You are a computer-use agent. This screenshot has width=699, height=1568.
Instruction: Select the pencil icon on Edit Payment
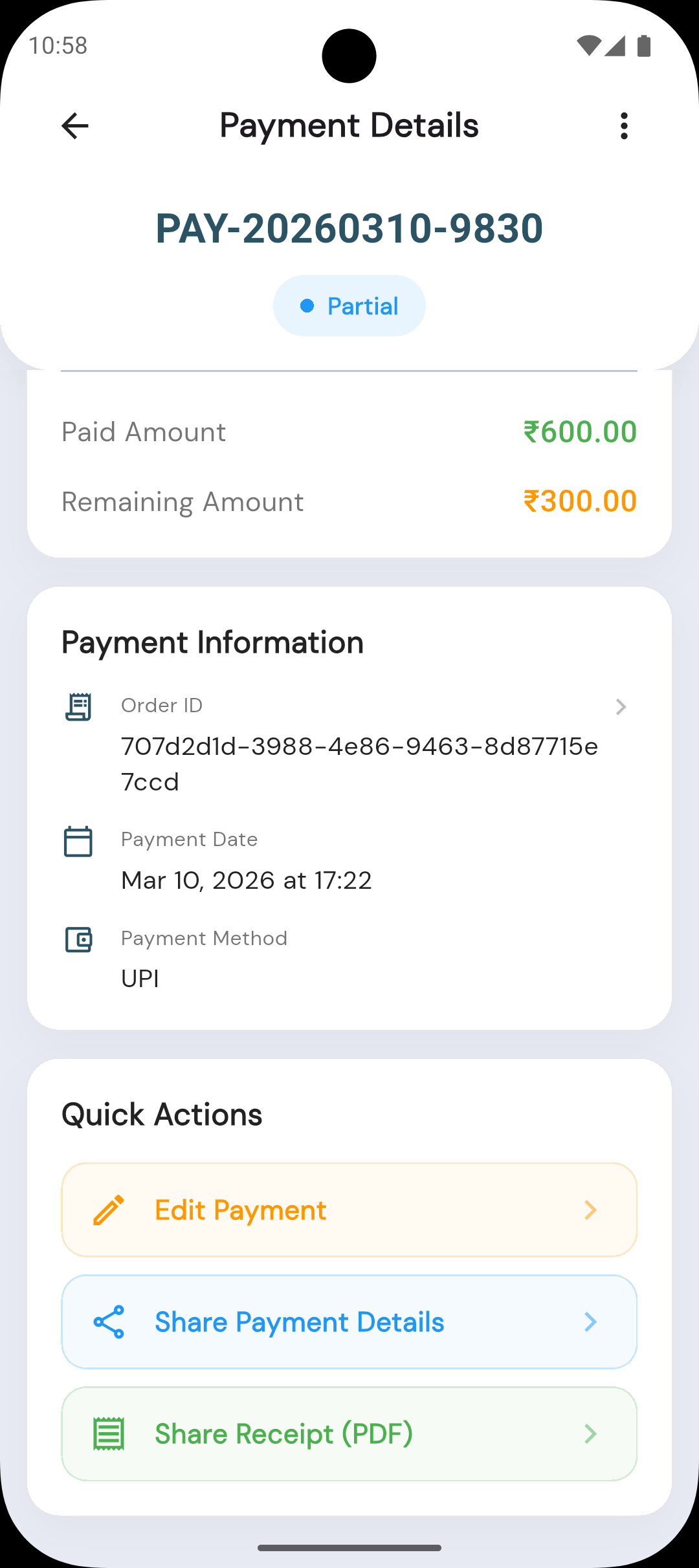[x=111, y=1208]
